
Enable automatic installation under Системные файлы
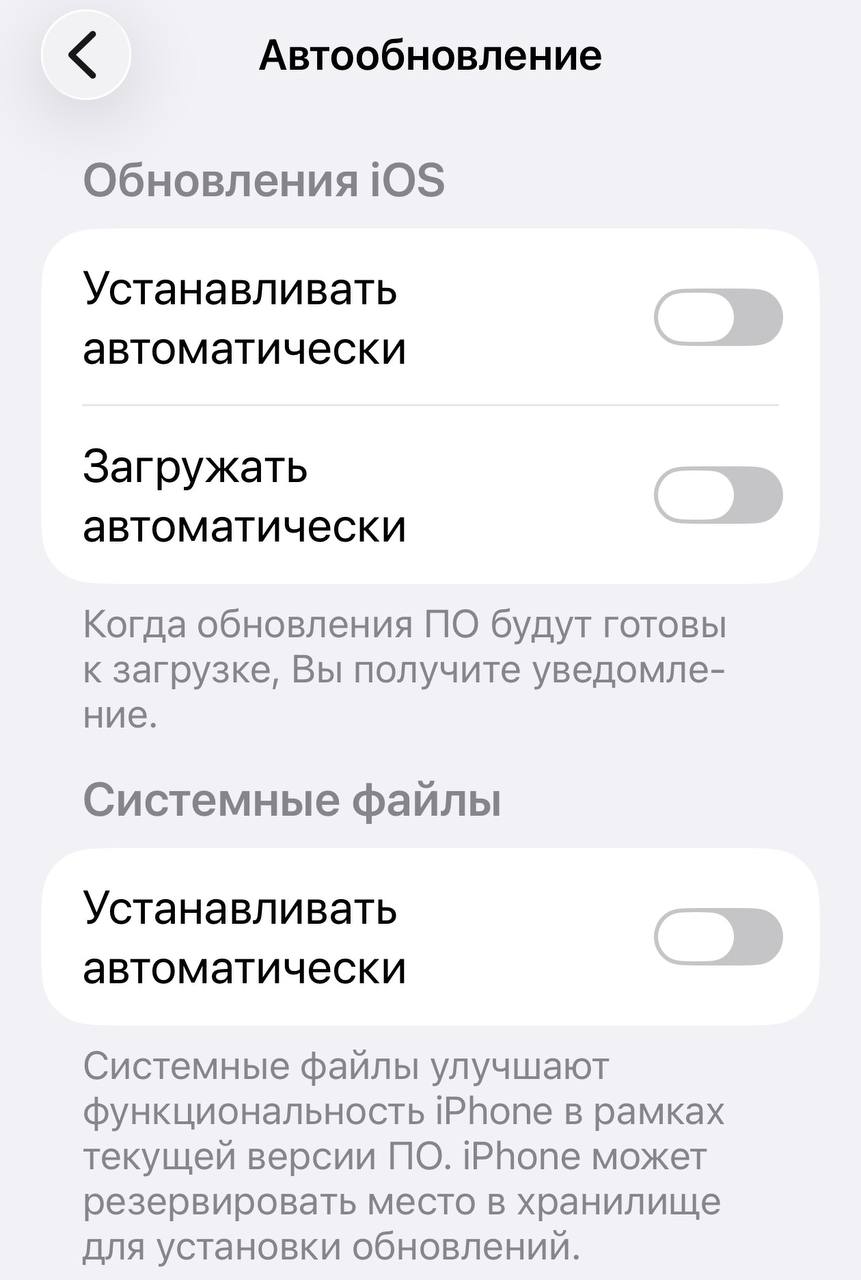tap(718, 937)
